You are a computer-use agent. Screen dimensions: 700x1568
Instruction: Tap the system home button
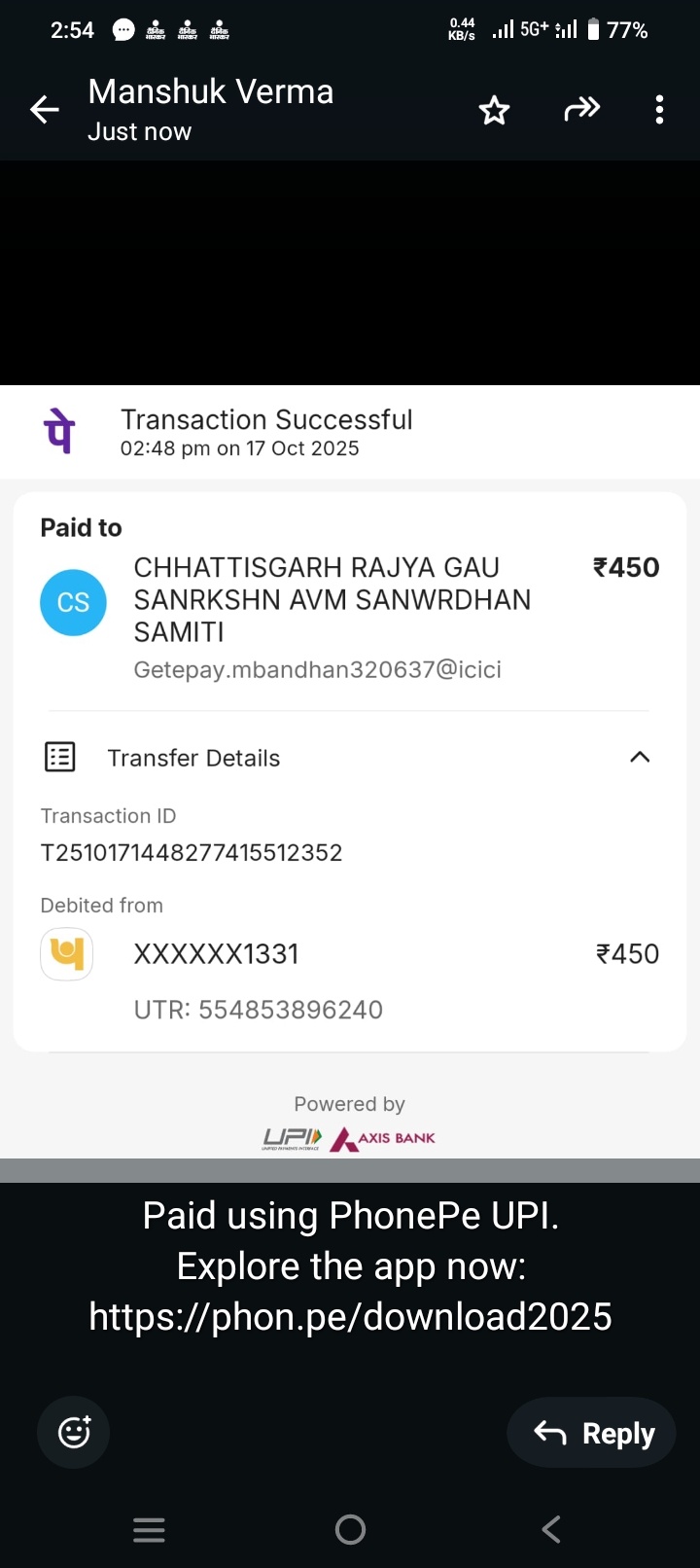pos(350,1530)
